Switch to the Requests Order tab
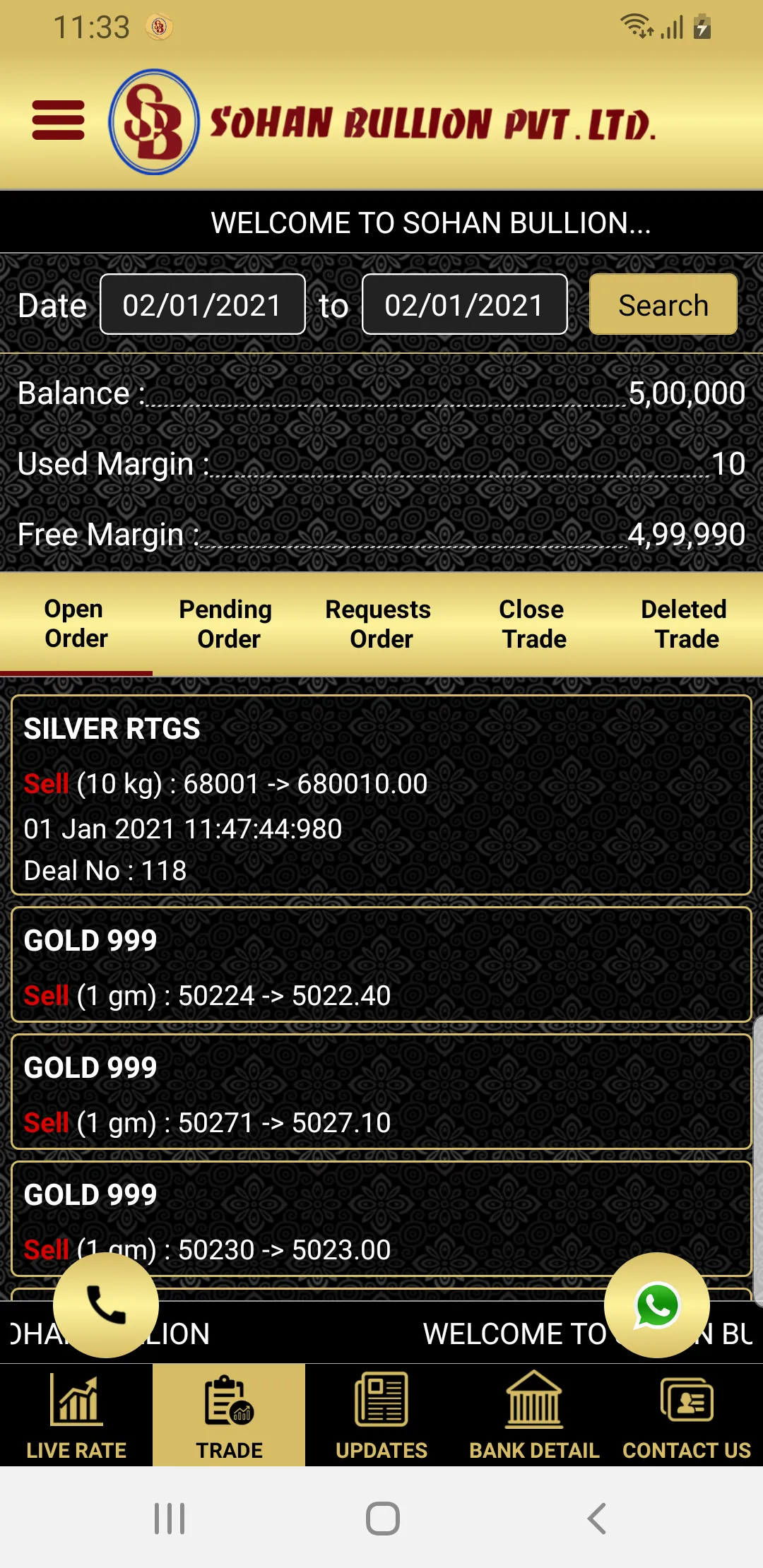The image size is (763, 1568). tap(379, 624)
